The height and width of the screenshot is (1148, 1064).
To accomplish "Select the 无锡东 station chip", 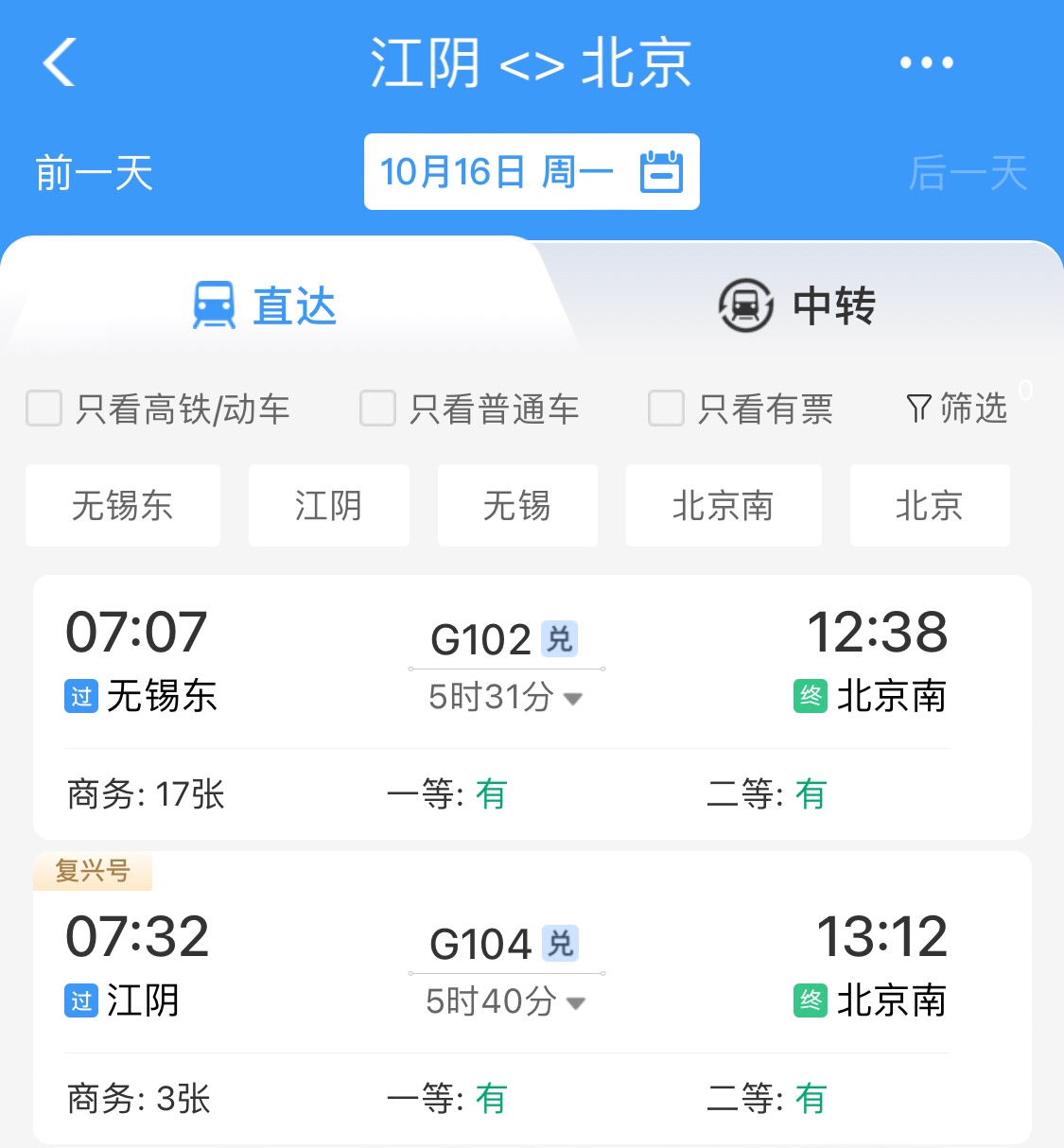I will coord(123,505).
